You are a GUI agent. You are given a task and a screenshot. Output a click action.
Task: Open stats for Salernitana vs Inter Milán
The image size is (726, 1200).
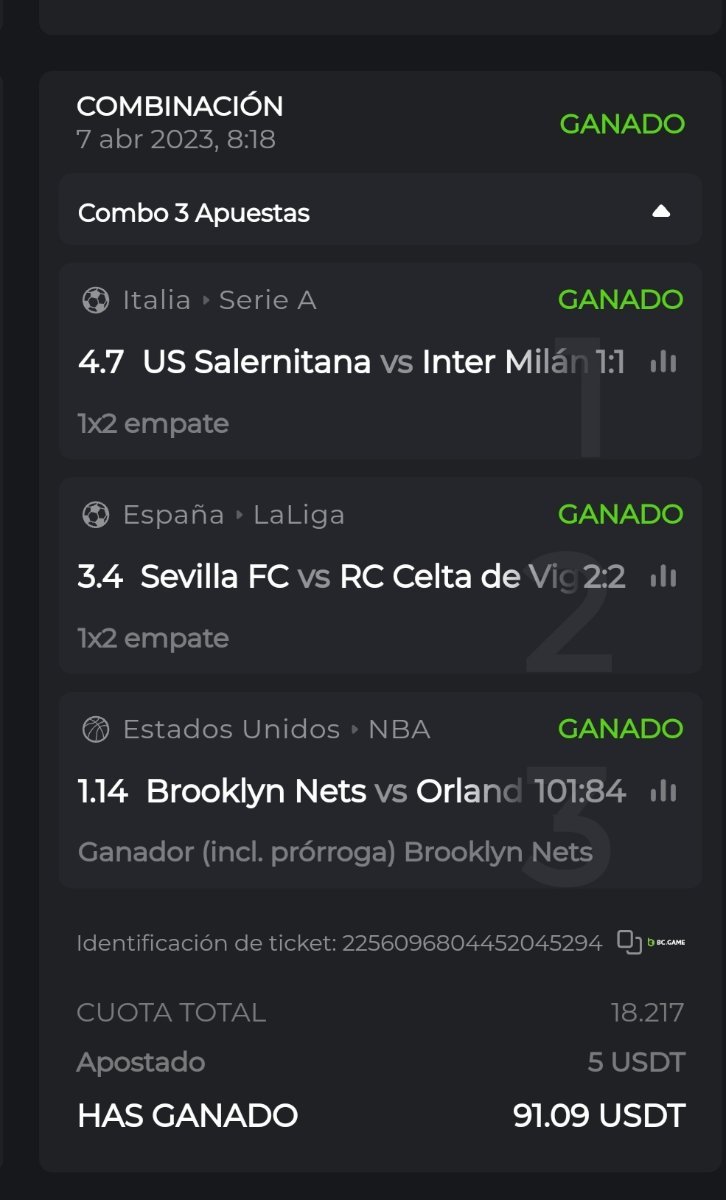tap(663, 362)
